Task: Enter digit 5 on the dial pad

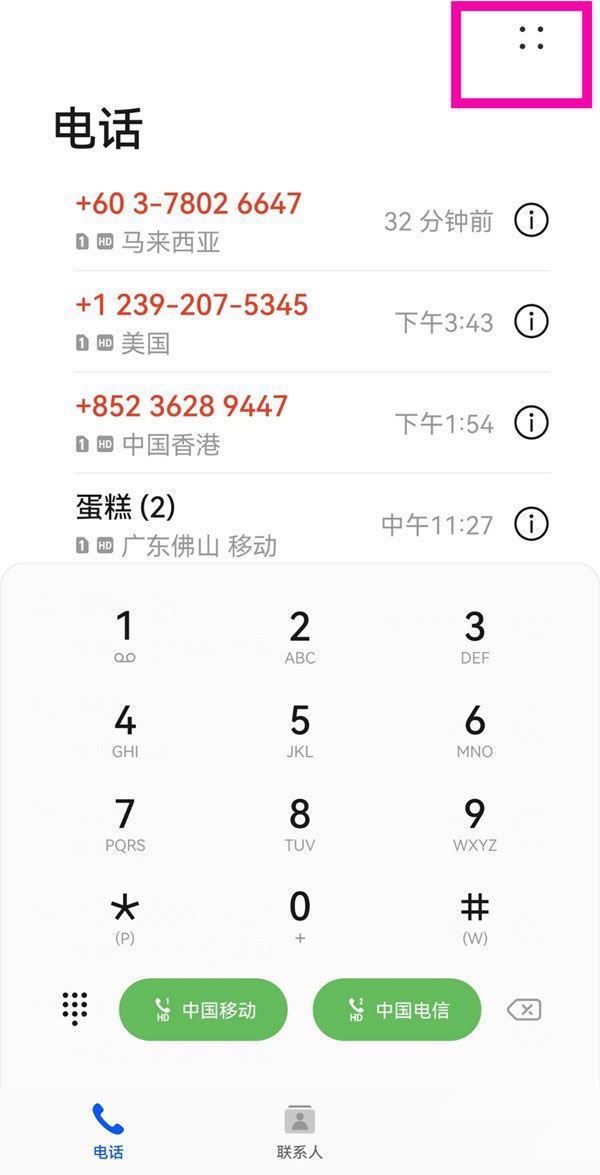Action: coord(300,731)
